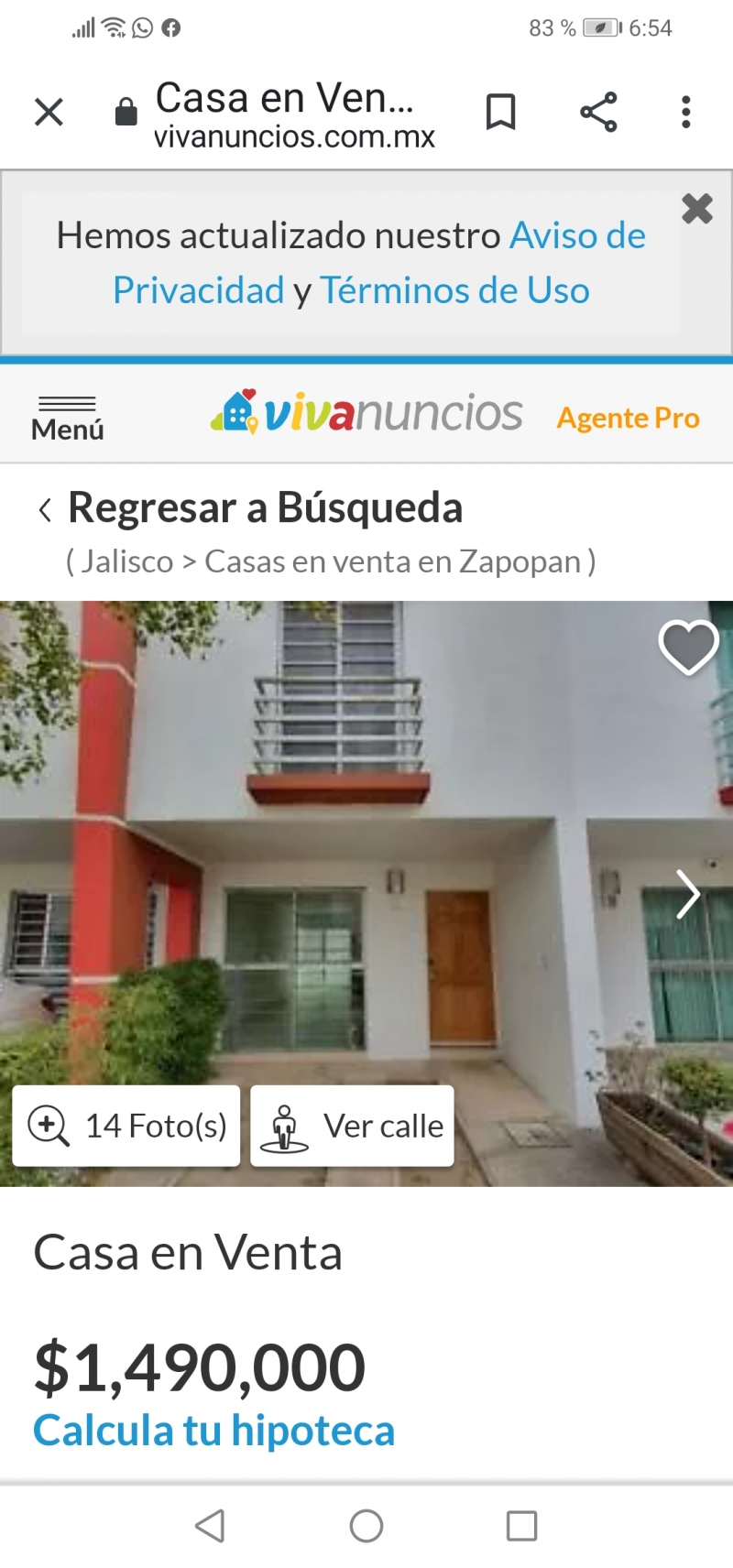The image size is (733, 1568).
Task: Open the Menú drawer
Action: pos(68,419)
